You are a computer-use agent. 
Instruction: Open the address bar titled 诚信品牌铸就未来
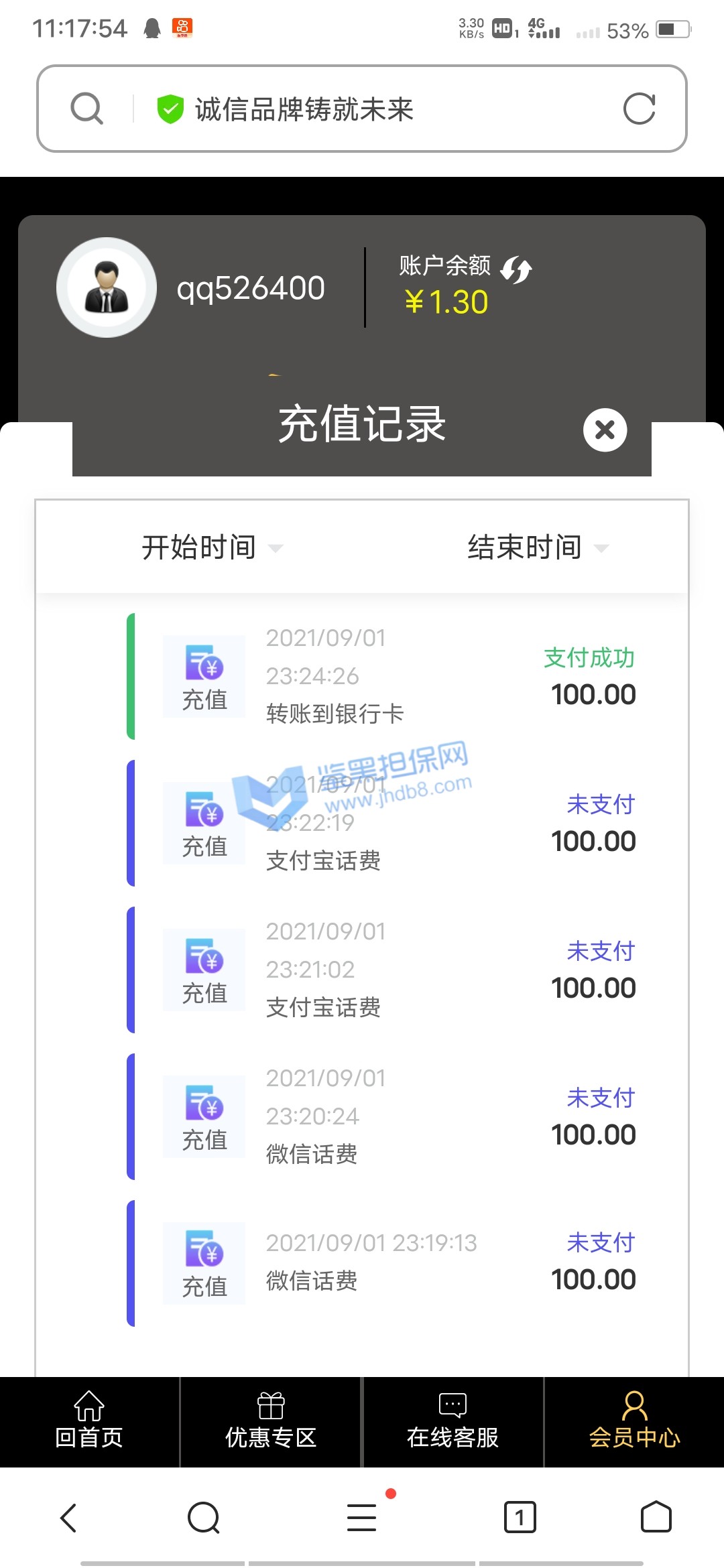click(x=362, y=109)
